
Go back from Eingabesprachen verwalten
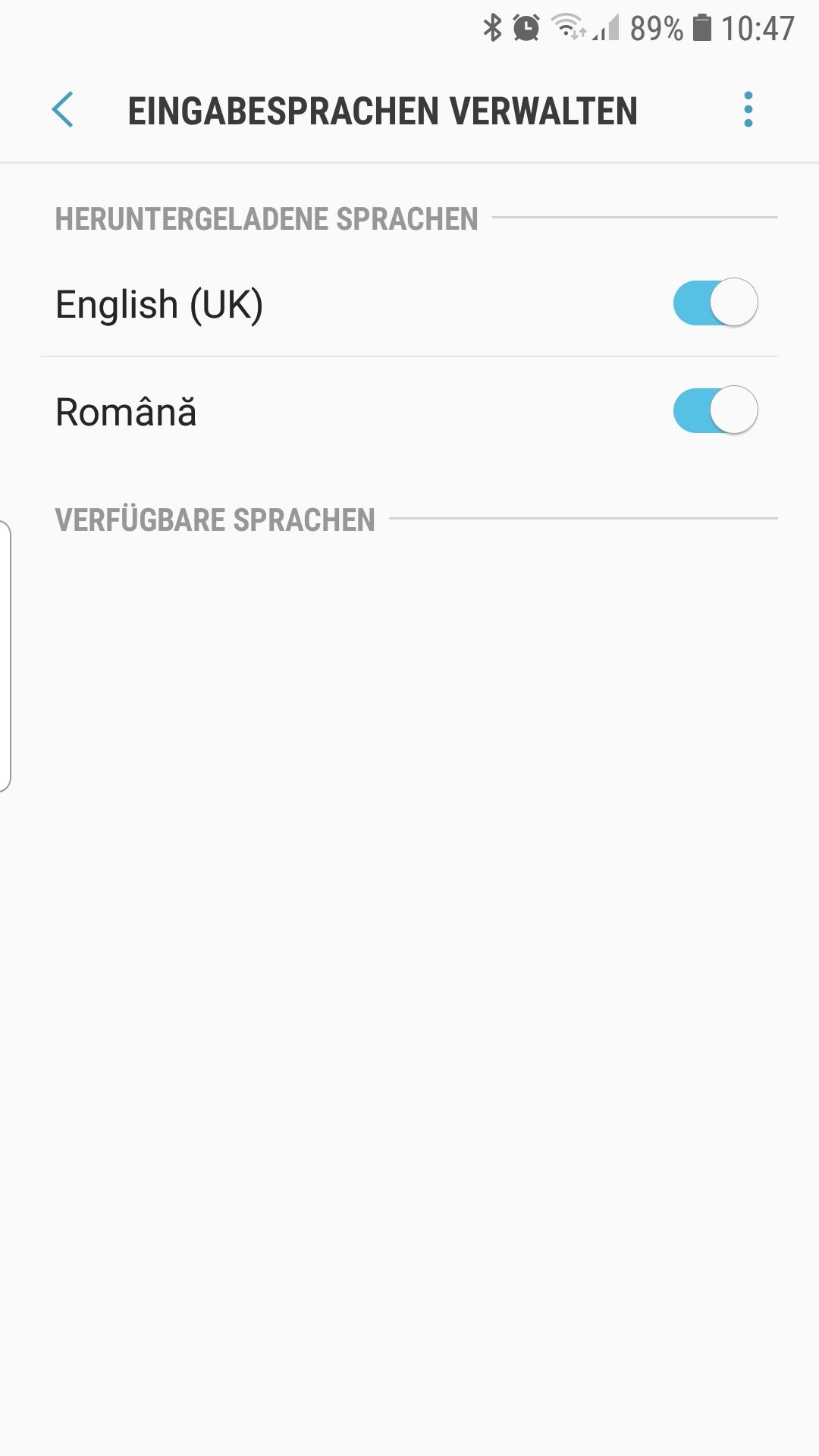tap(63, 110)
